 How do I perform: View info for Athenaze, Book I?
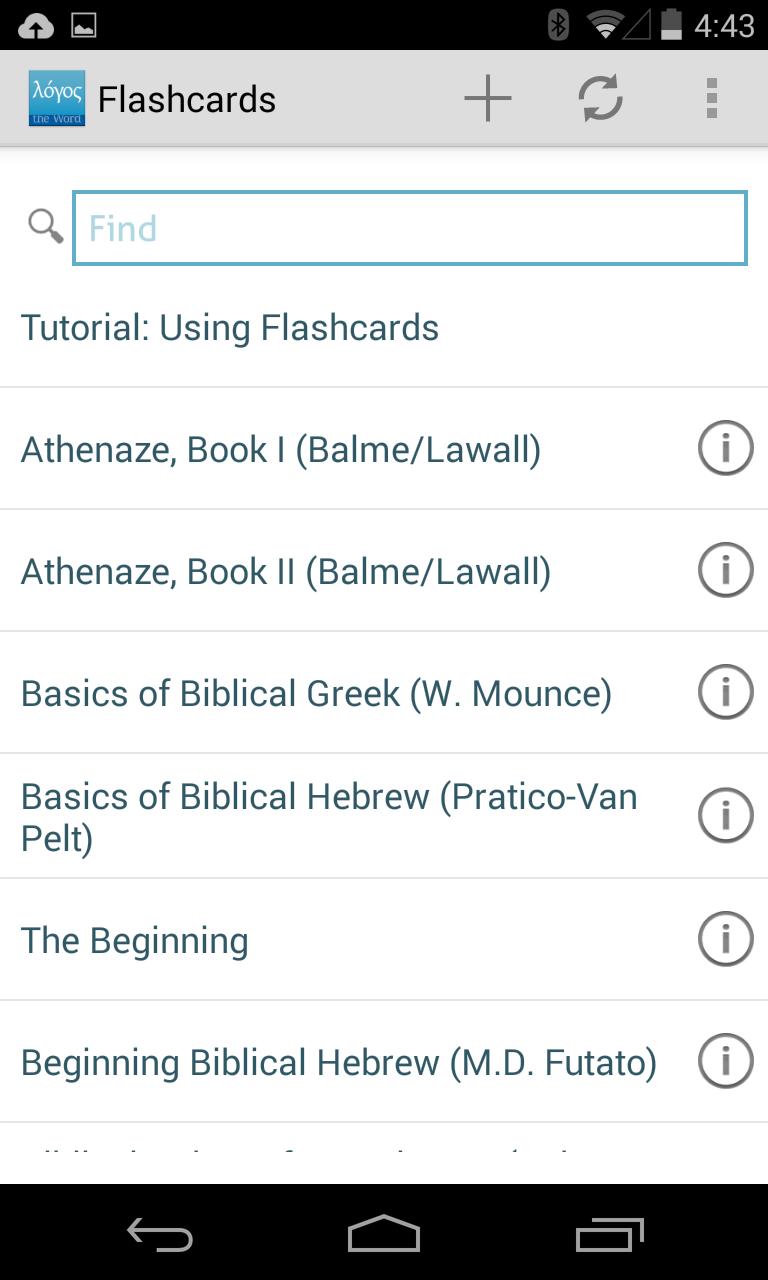[x=725, y=448]
